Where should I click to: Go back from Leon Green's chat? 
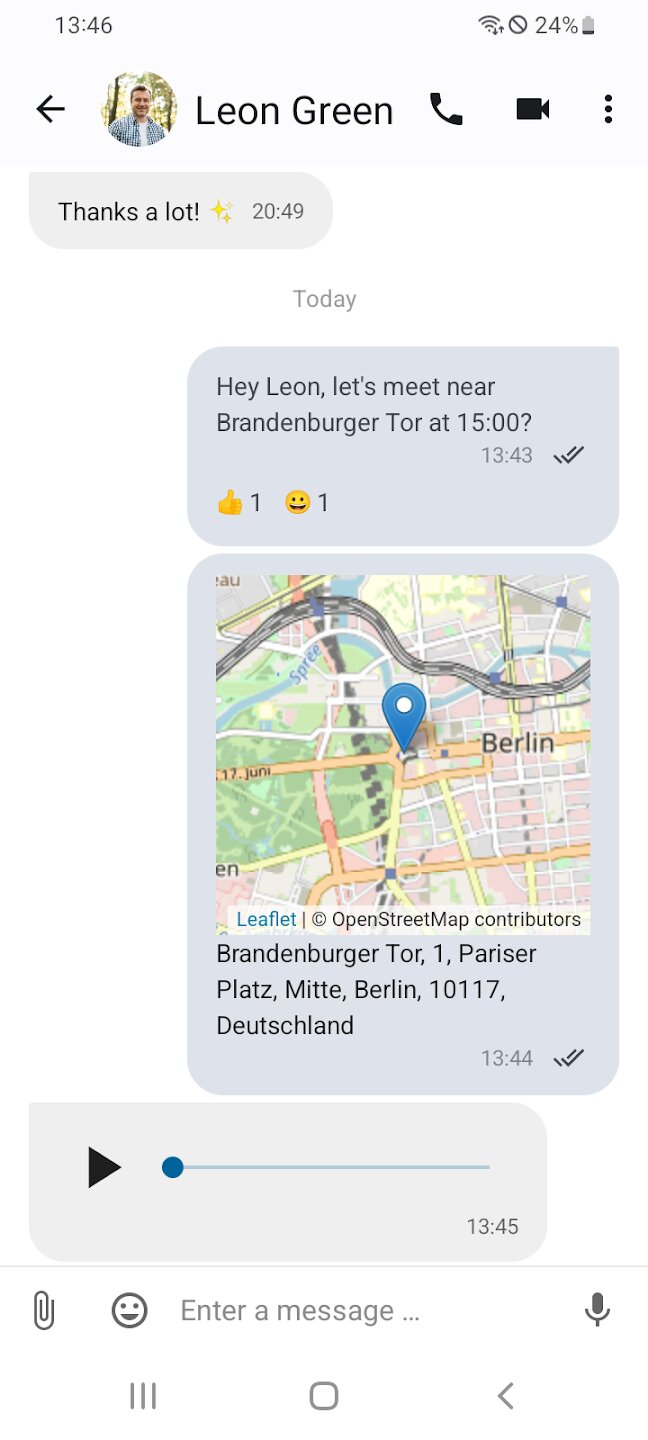(50, 109)
